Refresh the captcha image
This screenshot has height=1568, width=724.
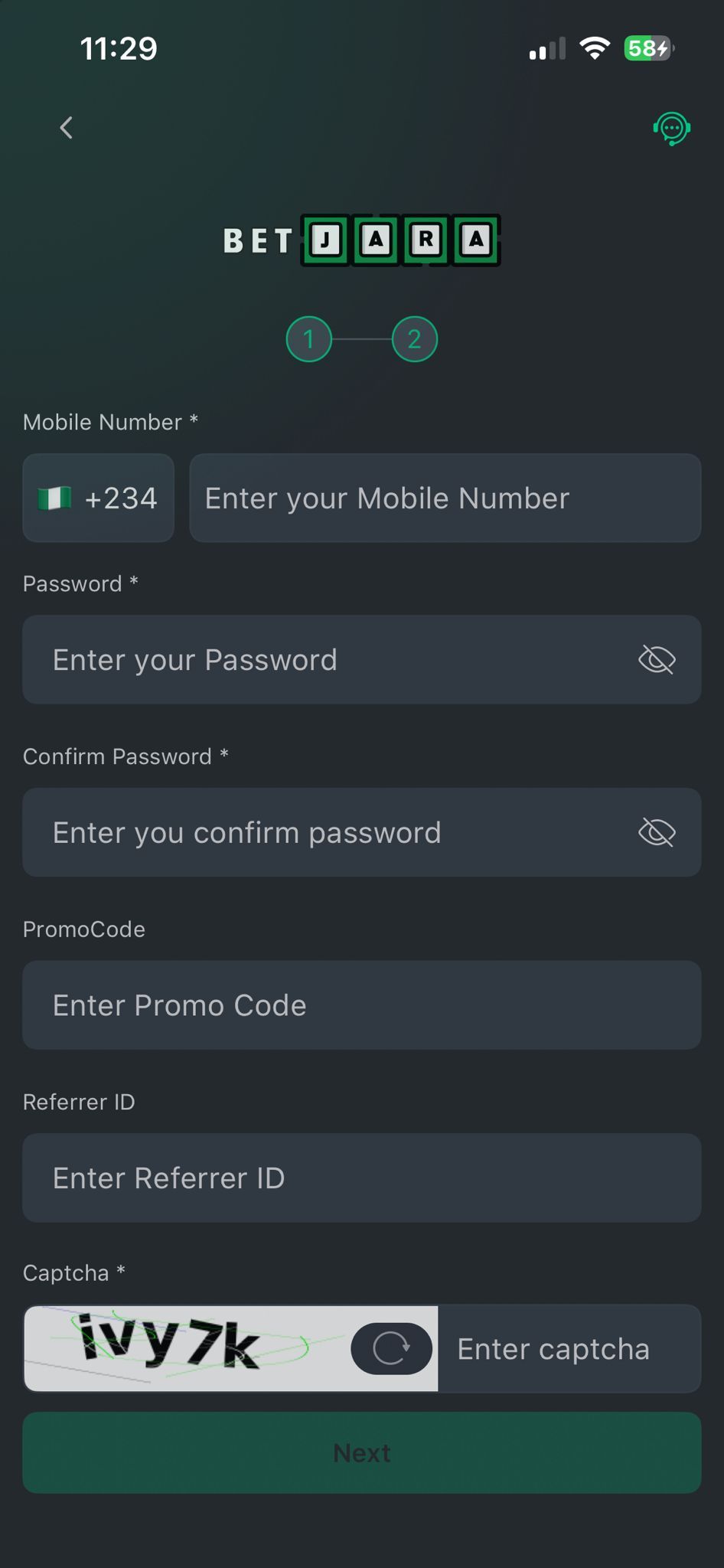click(x=390, y=1348)
